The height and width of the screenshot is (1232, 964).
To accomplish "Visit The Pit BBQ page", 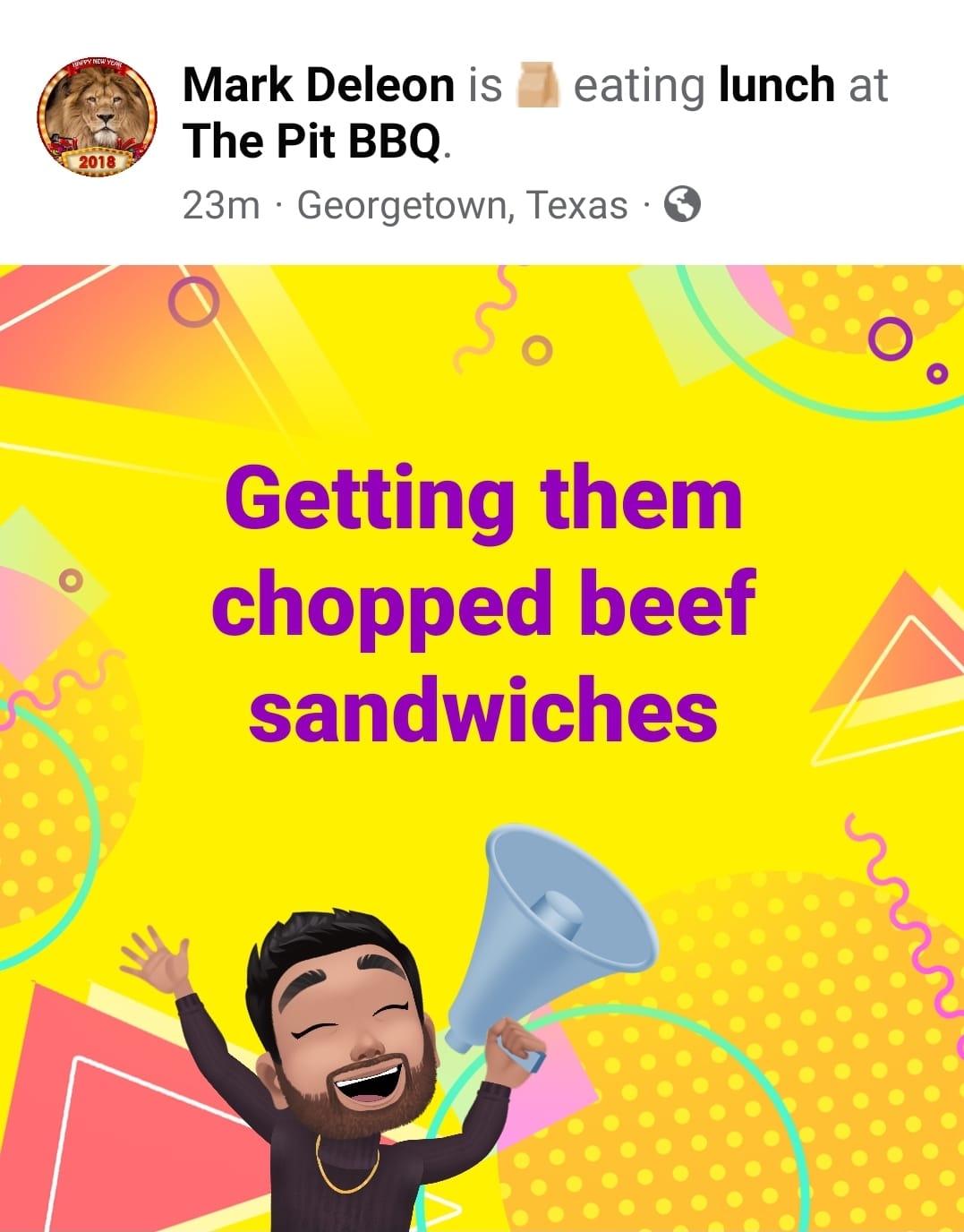I will pyautogui.click(x=311, y=141).
